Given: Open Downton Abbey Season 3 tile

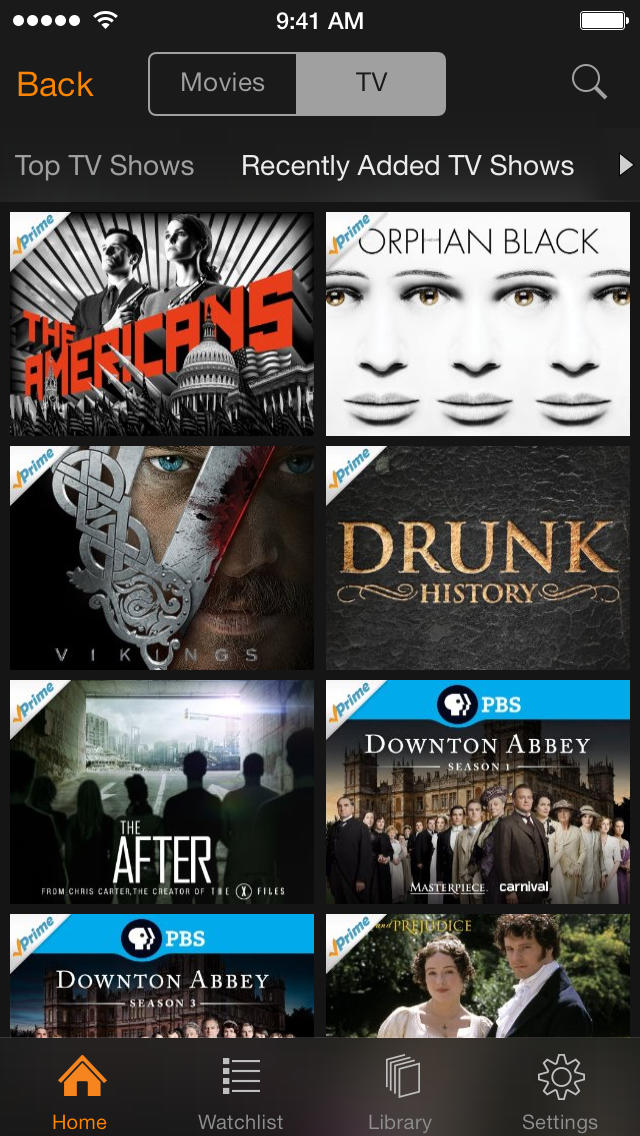Looking at the screenshot, I should click(x=162, y=975).
